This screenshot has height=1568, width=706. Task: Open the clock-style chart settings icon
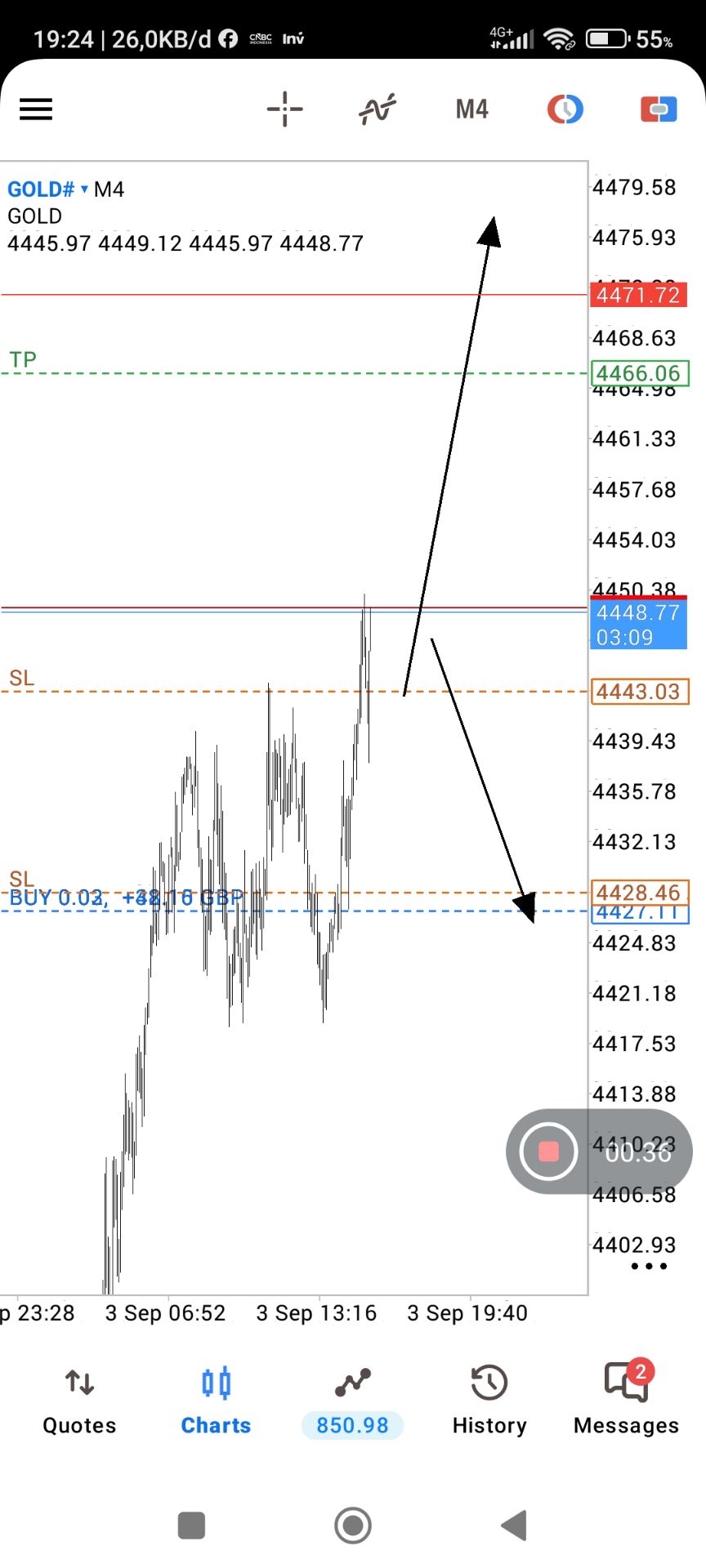click(565, 109)
